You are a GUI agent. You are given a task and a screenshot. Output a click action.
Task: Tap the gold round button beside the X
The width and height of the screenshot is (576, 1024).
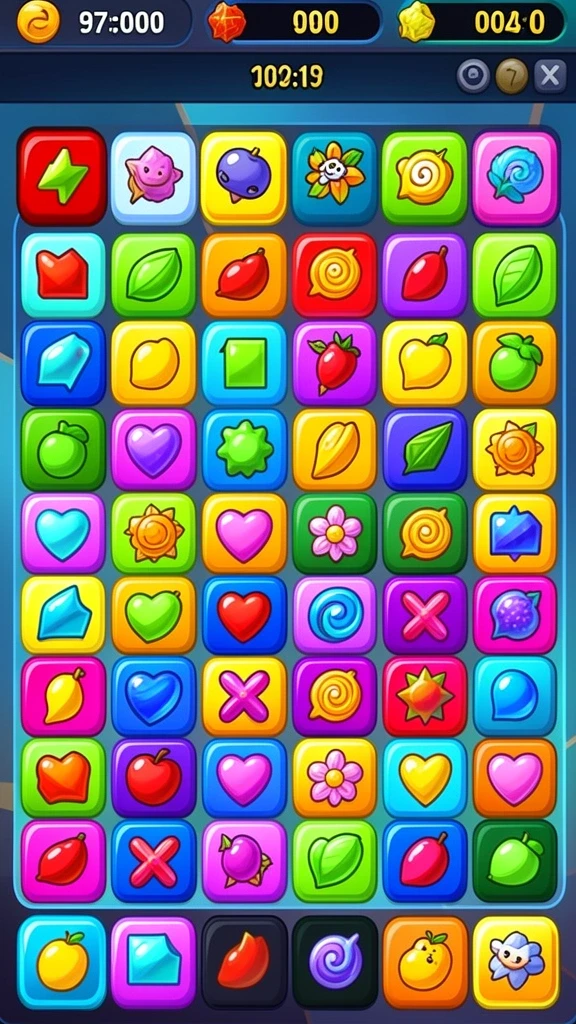[x=511, y=76]
